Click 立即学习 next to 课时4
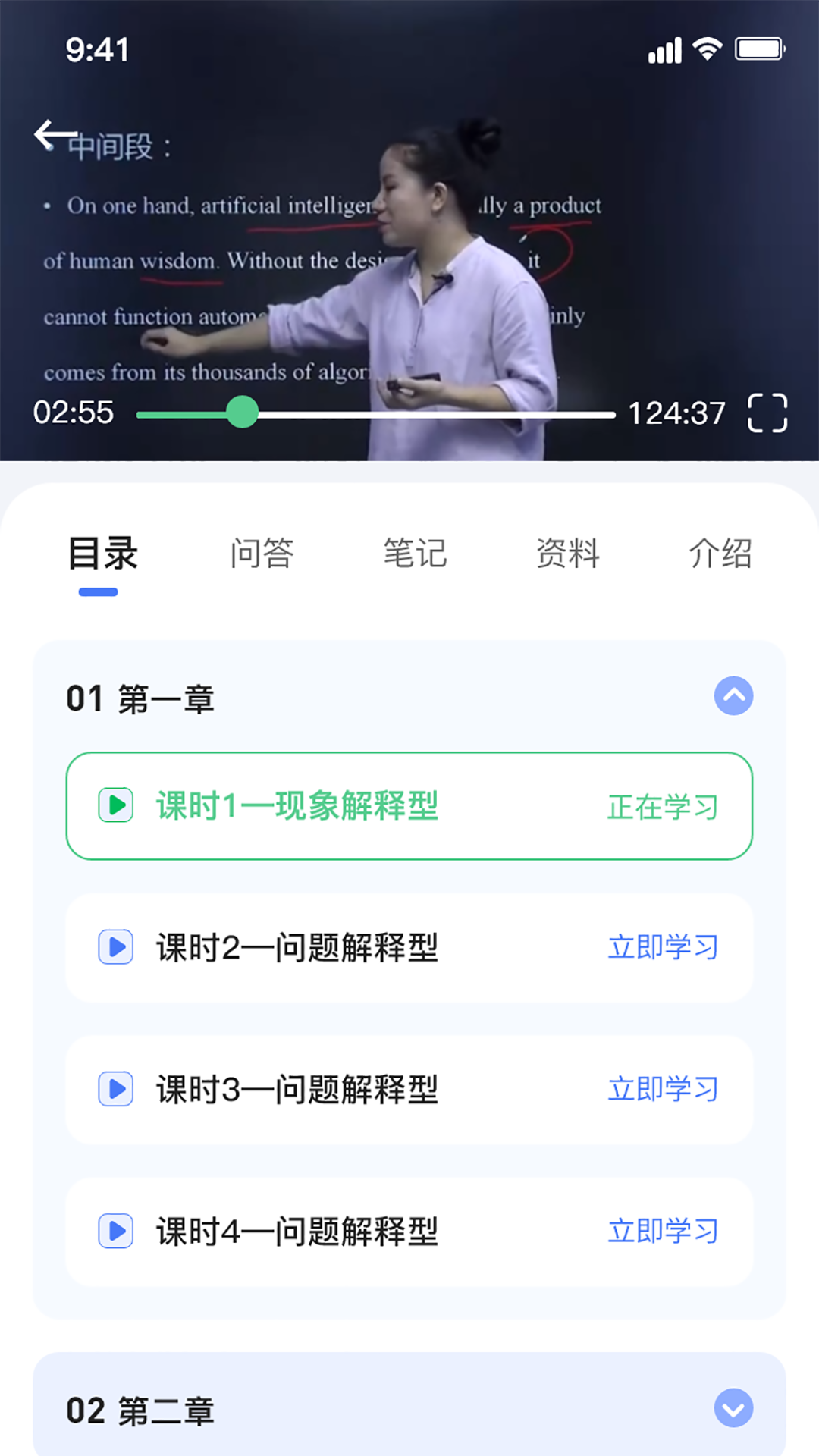The width and height of the screenshot is (819, 1456). 664,1232
